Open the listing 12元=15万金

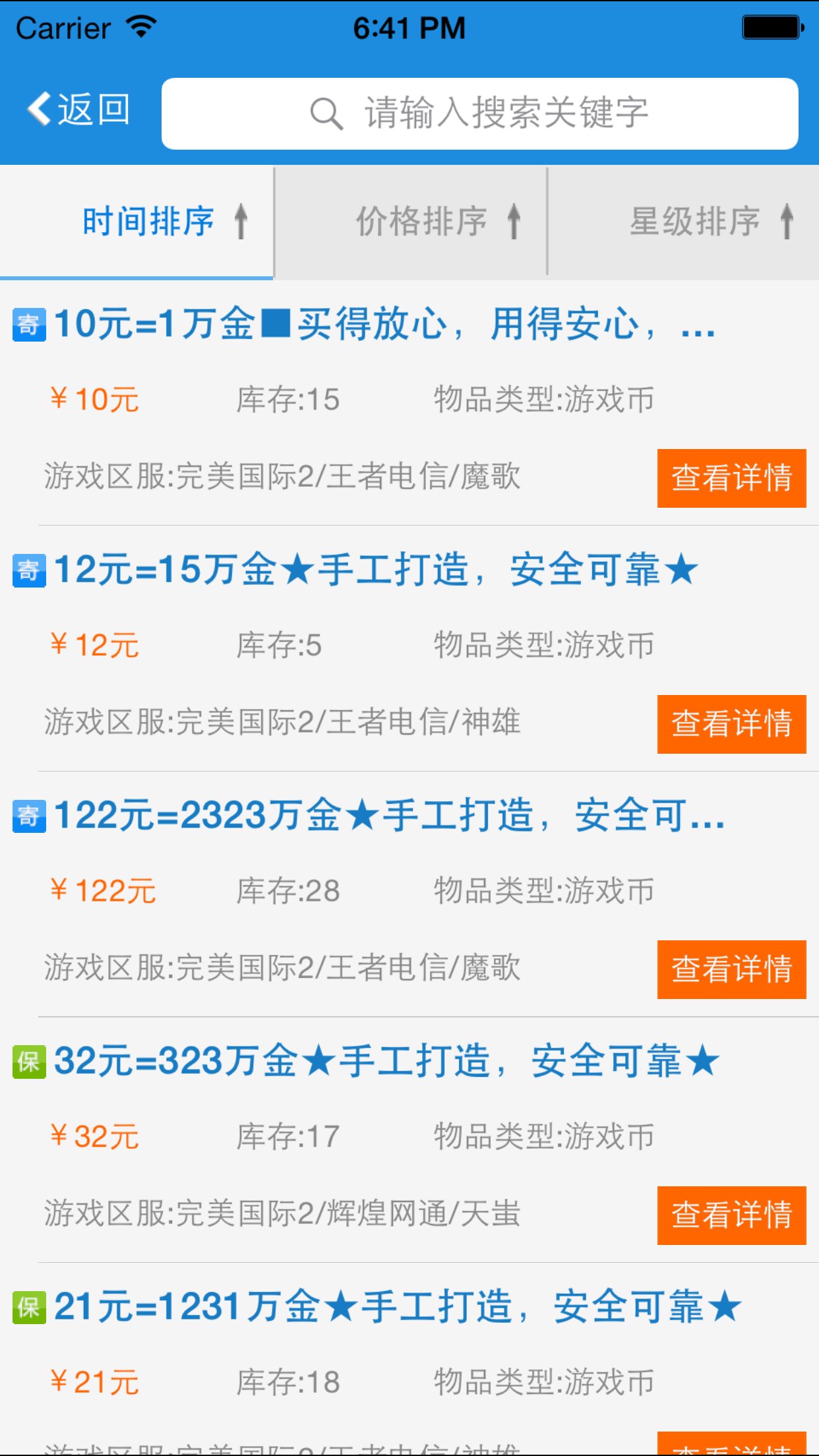coord(376,570)
